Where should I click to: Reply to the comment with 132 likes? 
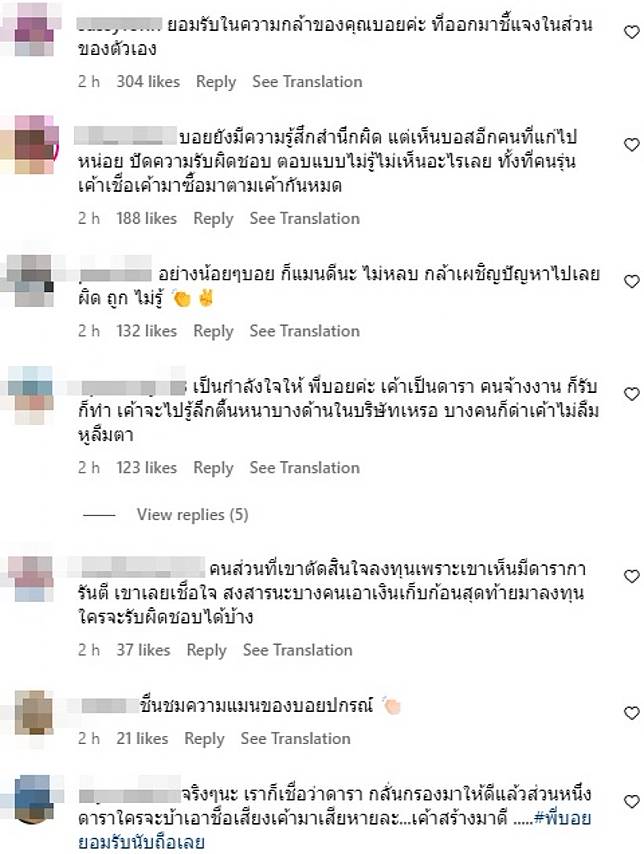point(213,331)
